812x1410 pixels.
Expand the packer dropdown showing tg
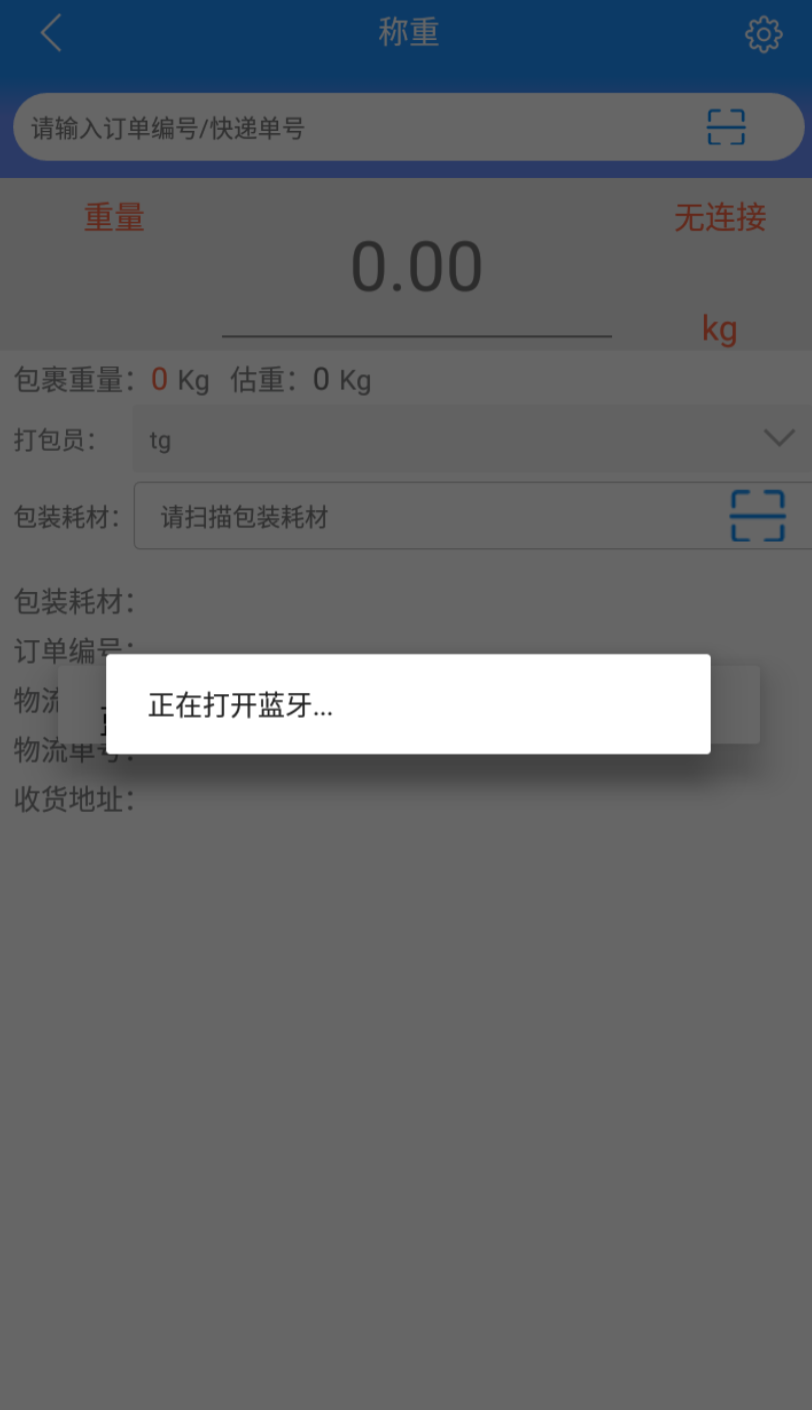[473, 438]
